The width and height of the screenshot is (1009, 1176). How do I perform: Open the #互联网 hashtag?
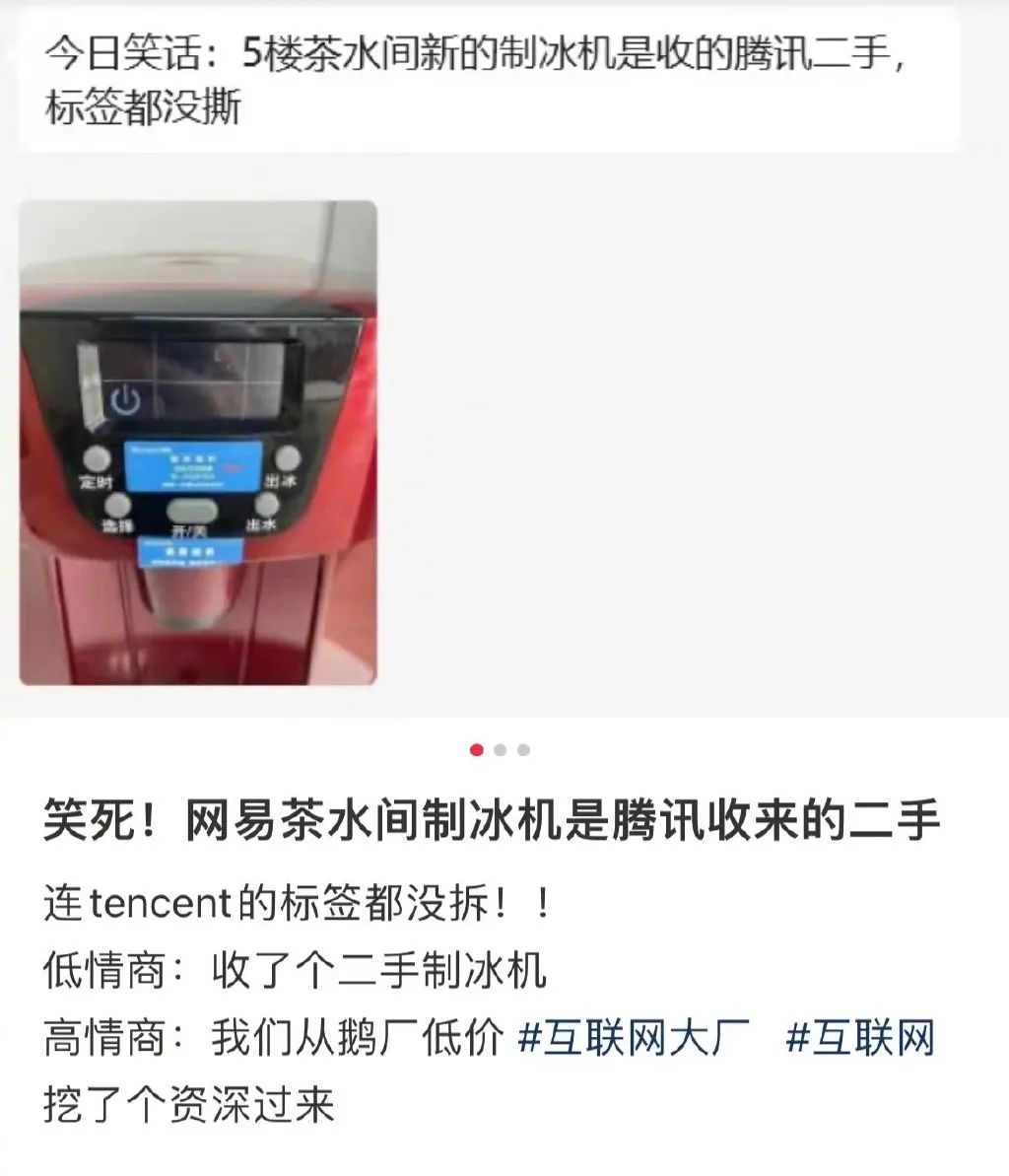pyautogui.click(x=859, y=1039)
